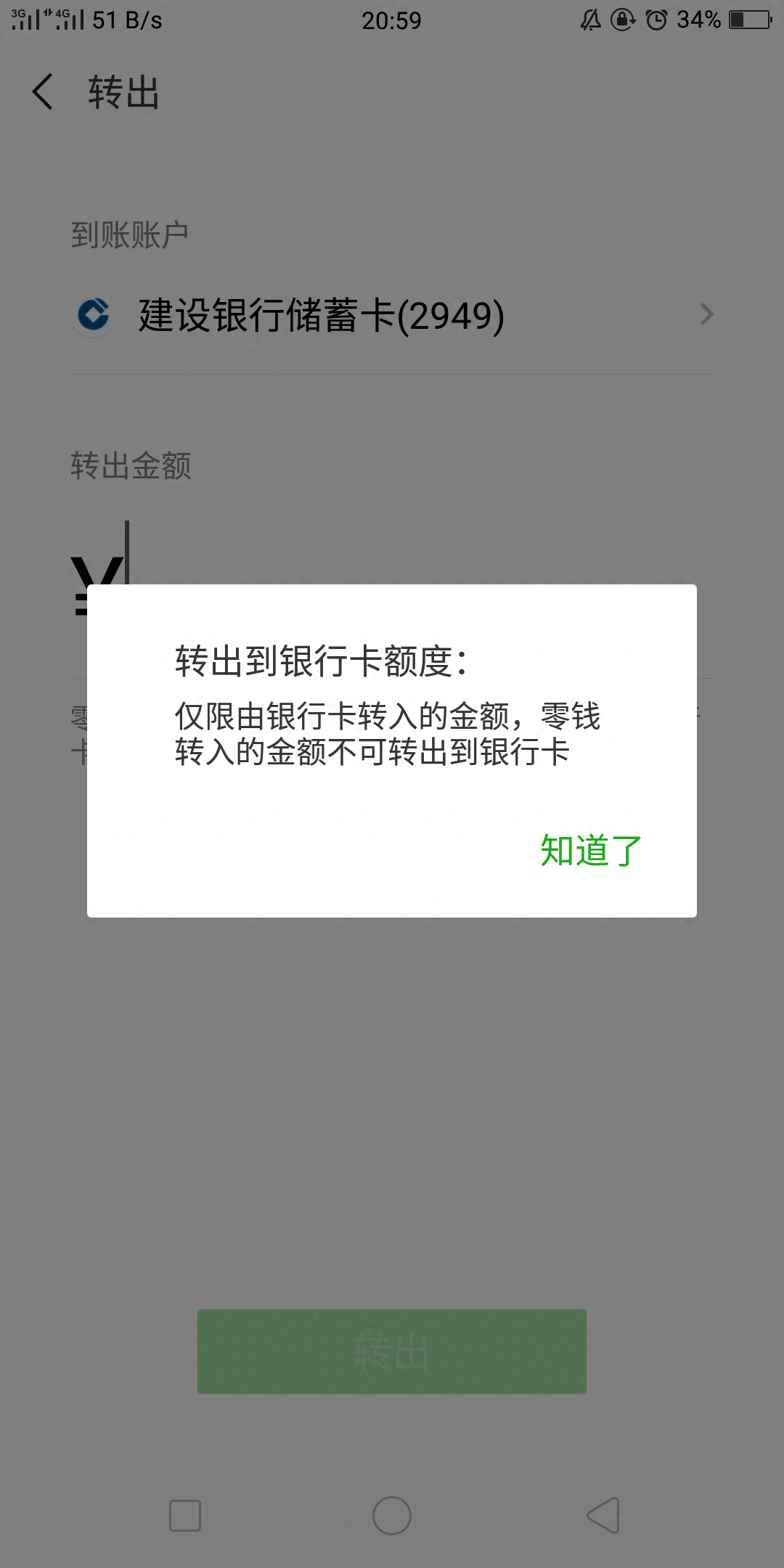
Task: Tap the triangle back navigation button
Action: [x=601, y=1514]
